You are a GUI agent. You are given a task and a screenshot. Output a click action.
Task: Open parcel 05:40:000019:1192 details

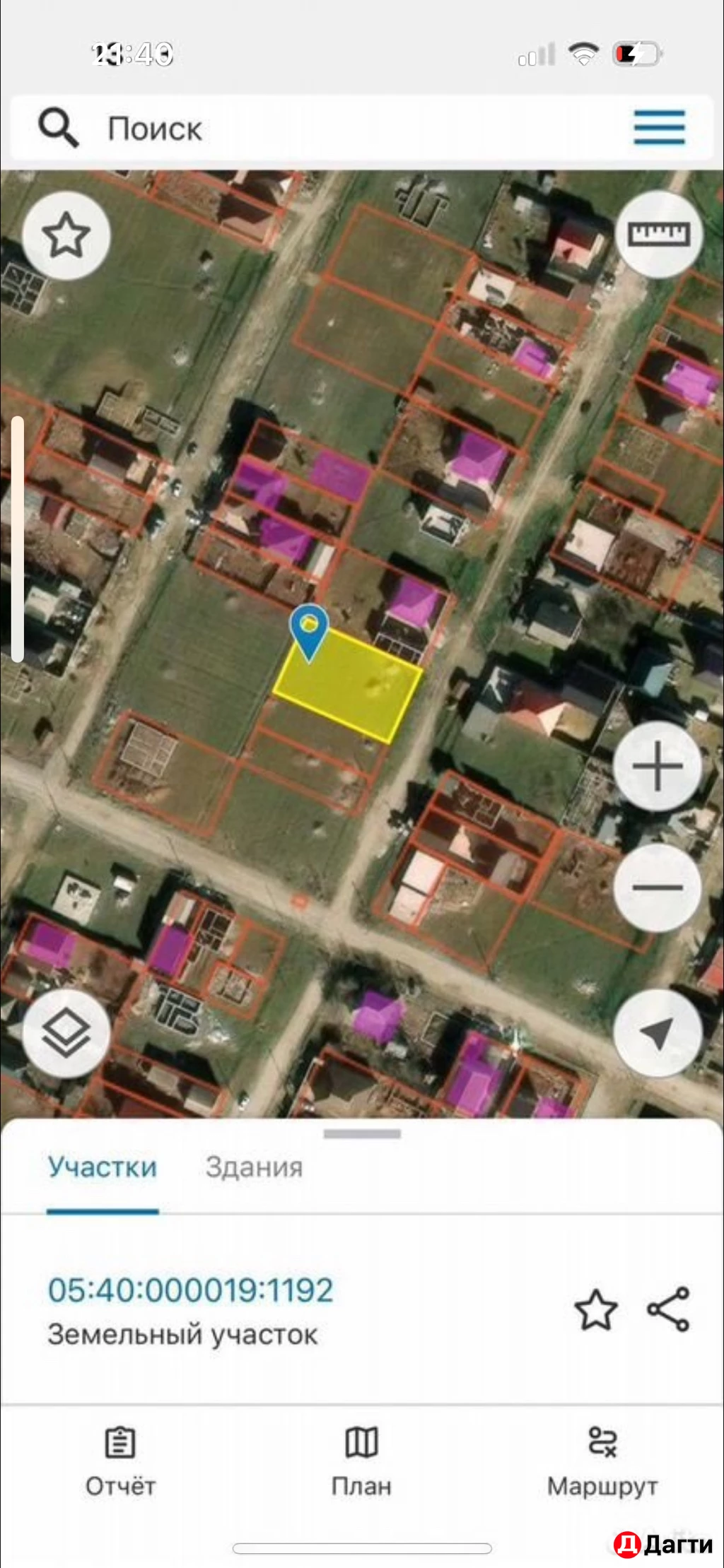click(190, 1290)
